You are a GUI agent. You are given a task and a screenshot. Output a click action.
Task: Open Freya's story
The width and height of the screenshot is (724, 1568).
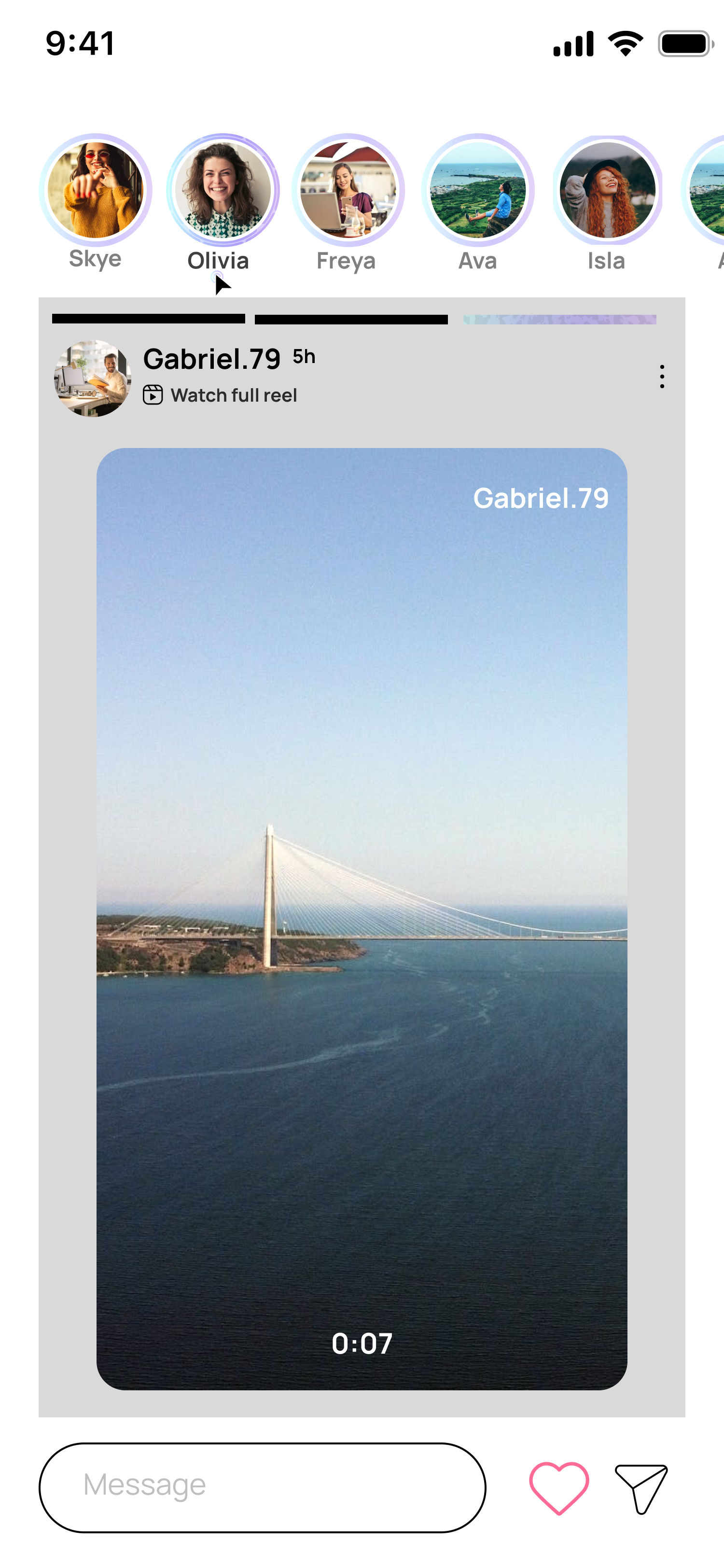click(348, 190)
